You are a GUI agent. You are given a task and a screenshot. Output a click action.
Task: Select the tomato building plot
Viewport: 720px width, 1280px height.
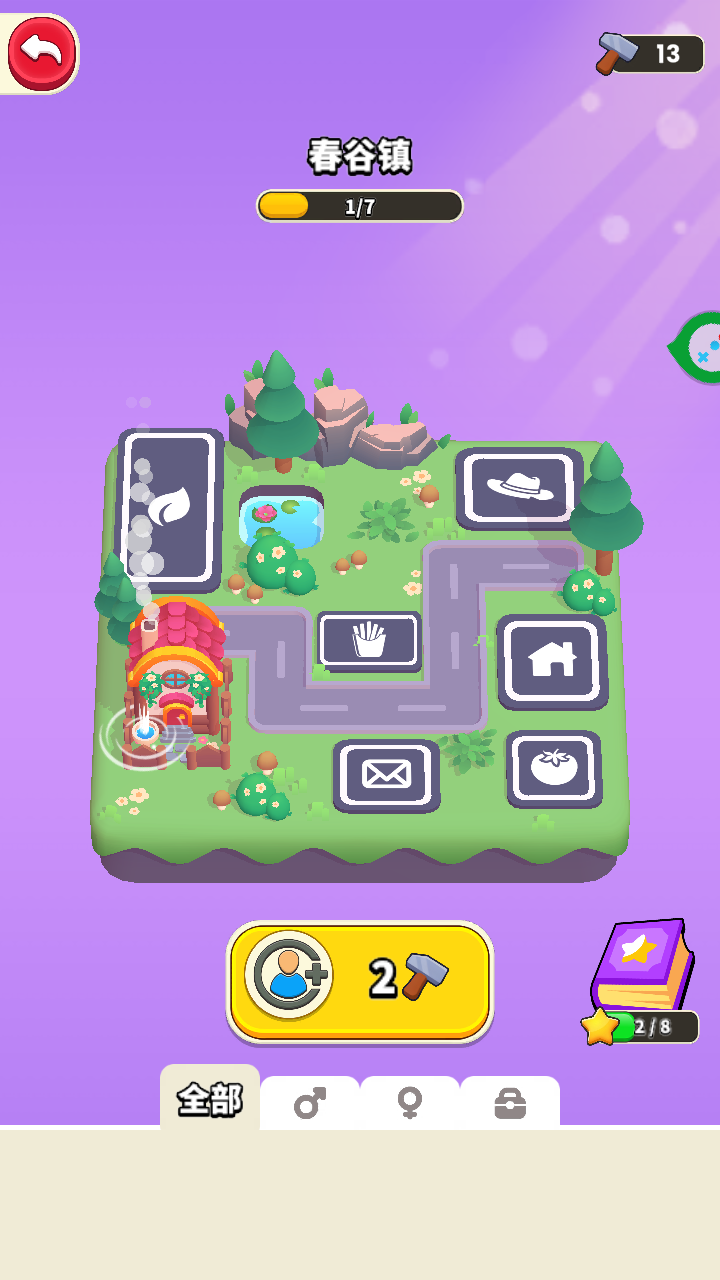click(x=553, y=768)
